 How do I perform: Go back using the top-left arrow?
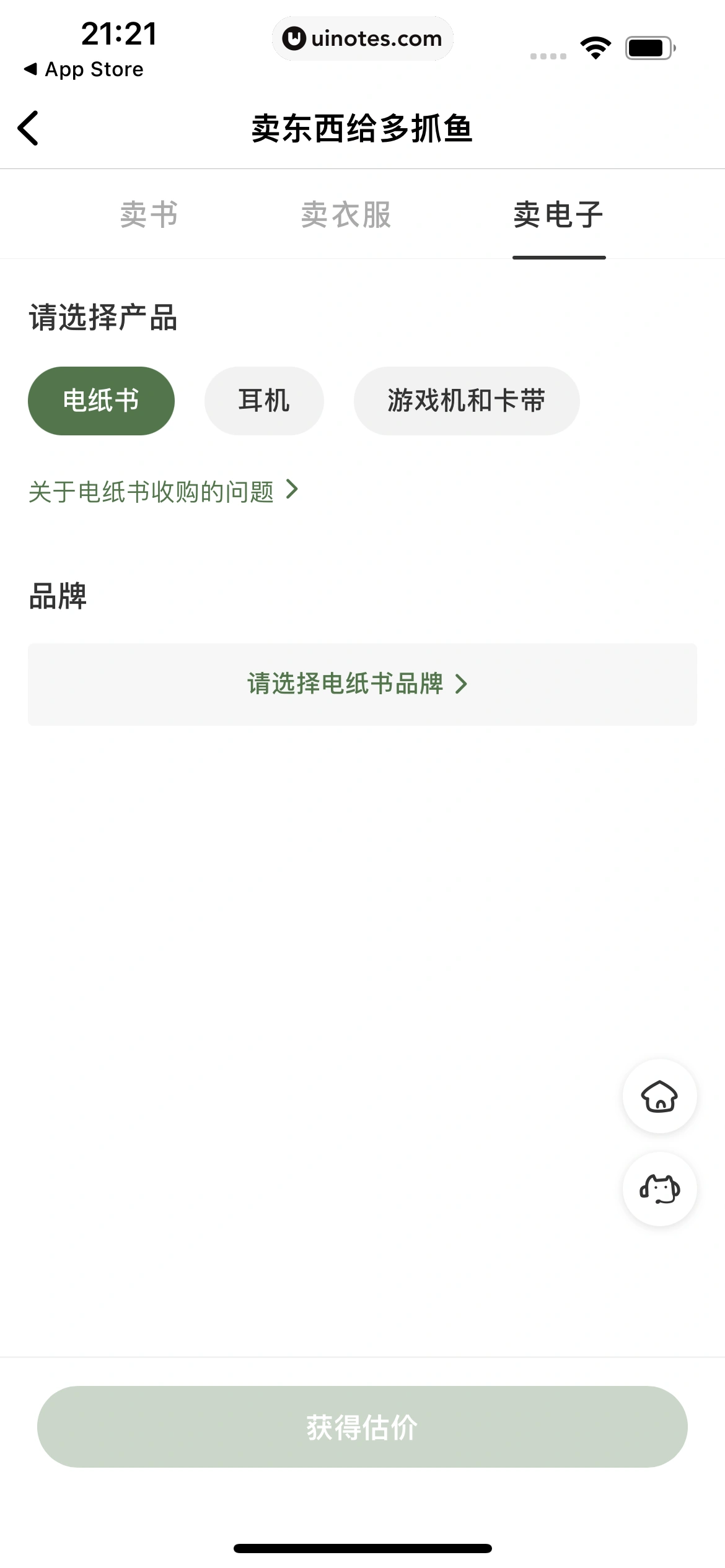(29, 128)
